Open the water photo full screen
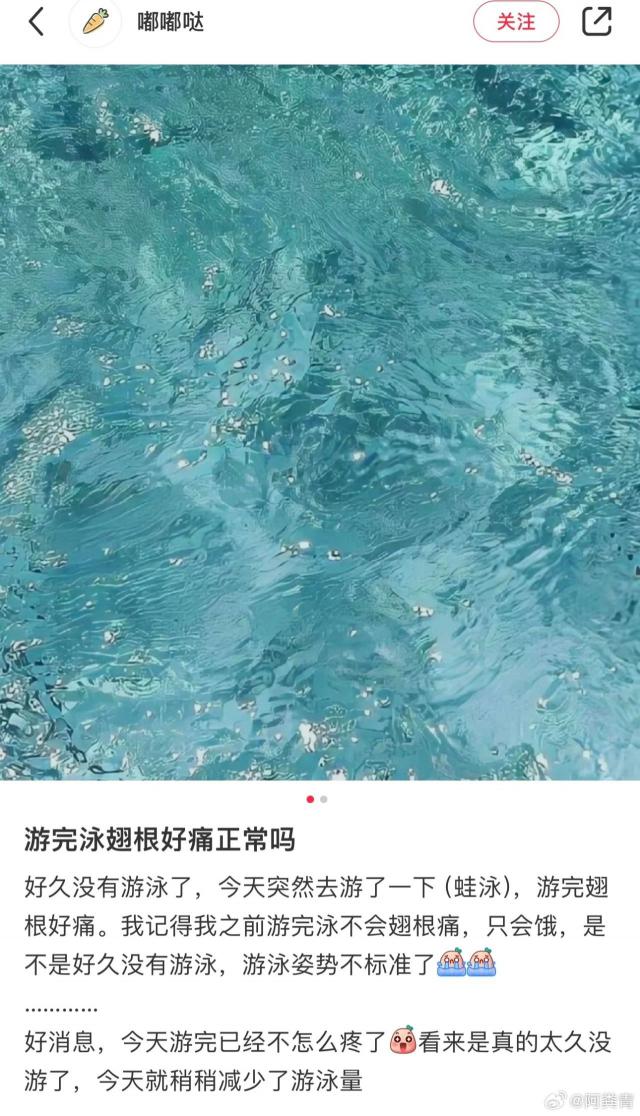The width and height of the screenshot is (640, 1116). [320, 420]
